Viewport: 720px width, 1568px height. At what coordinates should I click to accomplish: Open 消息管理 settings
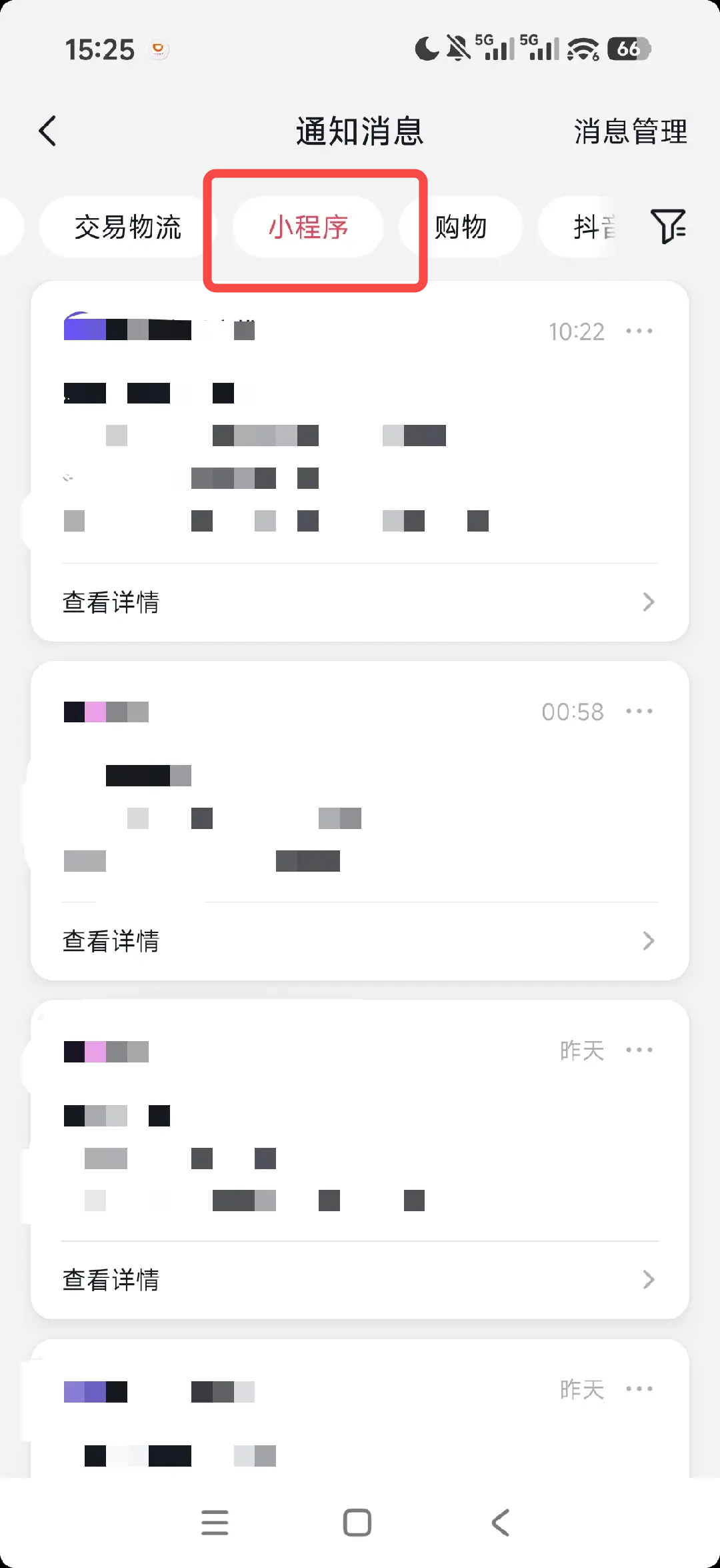(x=630, y=131)
